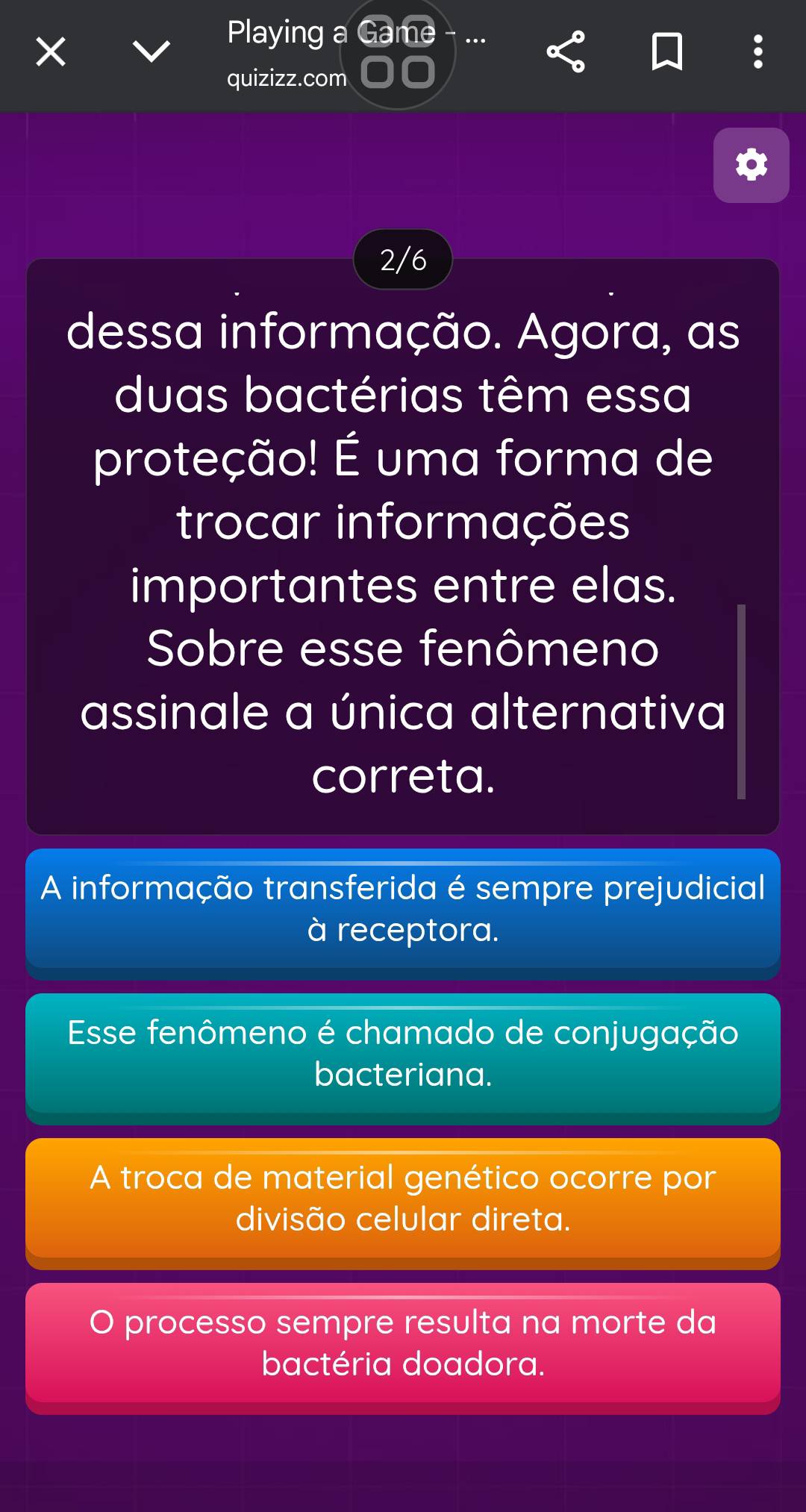Screen dimensions: 806x1512
Task: Pick the answer "A troca de material genético ocorre por divisão celular direta"
Action: coord(403,1199)
